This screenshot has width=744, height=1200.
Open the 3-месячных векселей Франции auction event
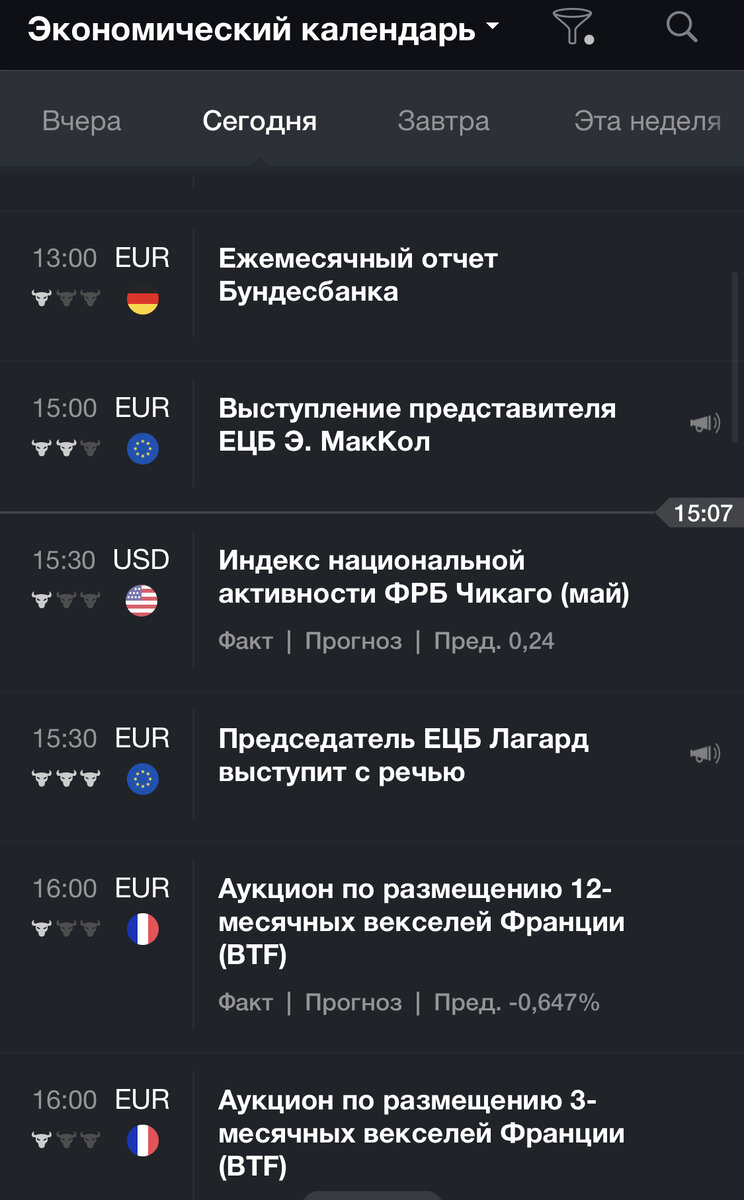click(x=421, y=1133)
